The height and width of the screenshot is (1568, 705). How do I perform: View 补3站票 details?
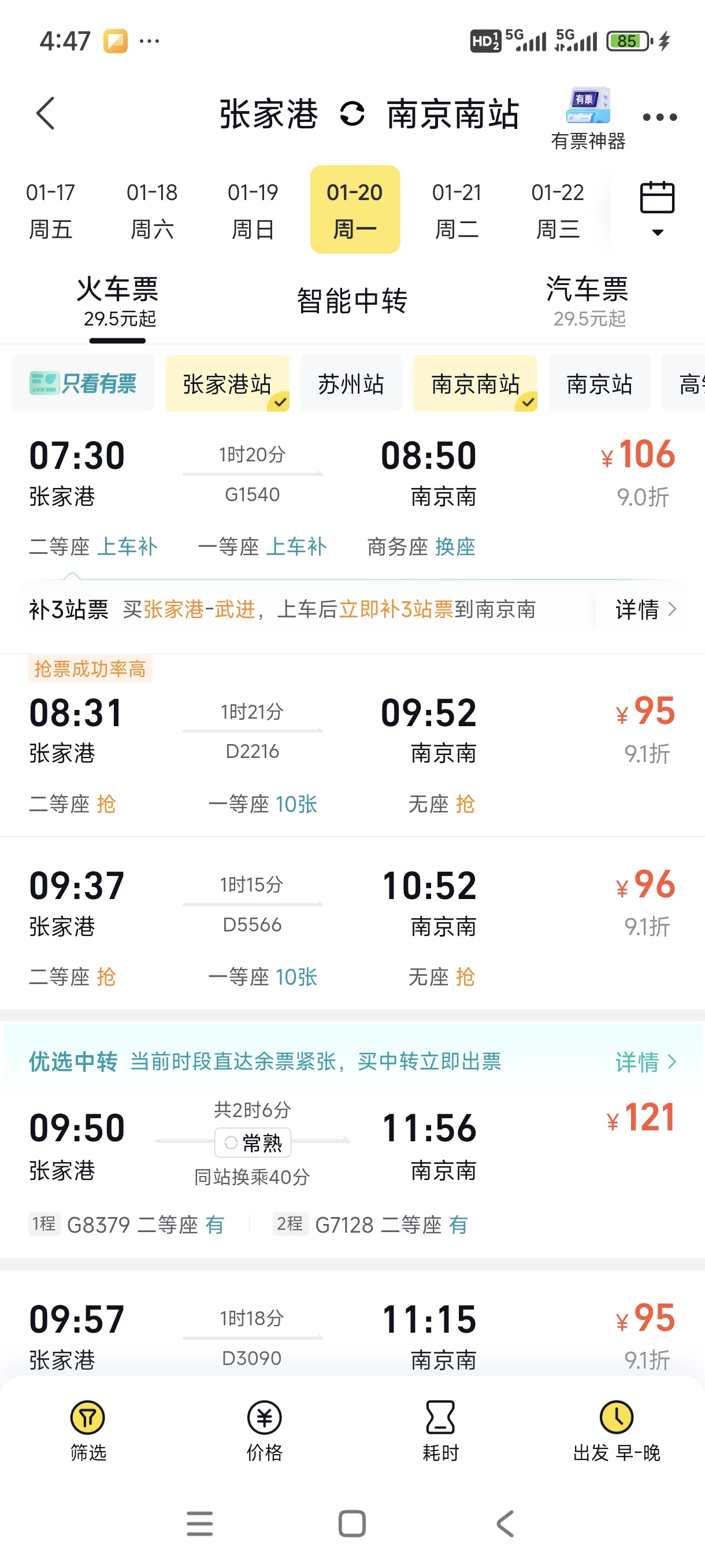[645, 609]
